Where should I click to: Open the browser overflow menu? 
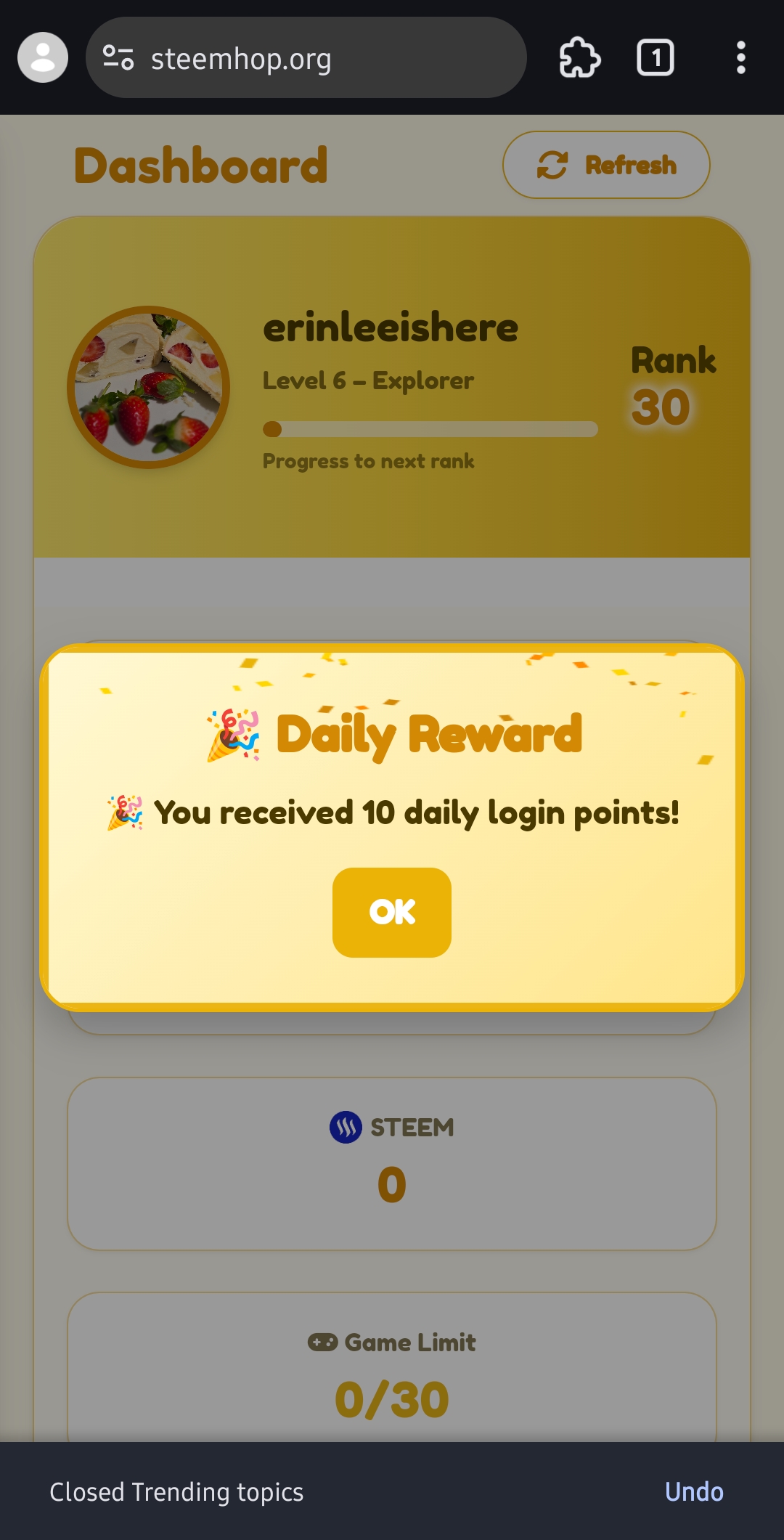click(740, 58)
